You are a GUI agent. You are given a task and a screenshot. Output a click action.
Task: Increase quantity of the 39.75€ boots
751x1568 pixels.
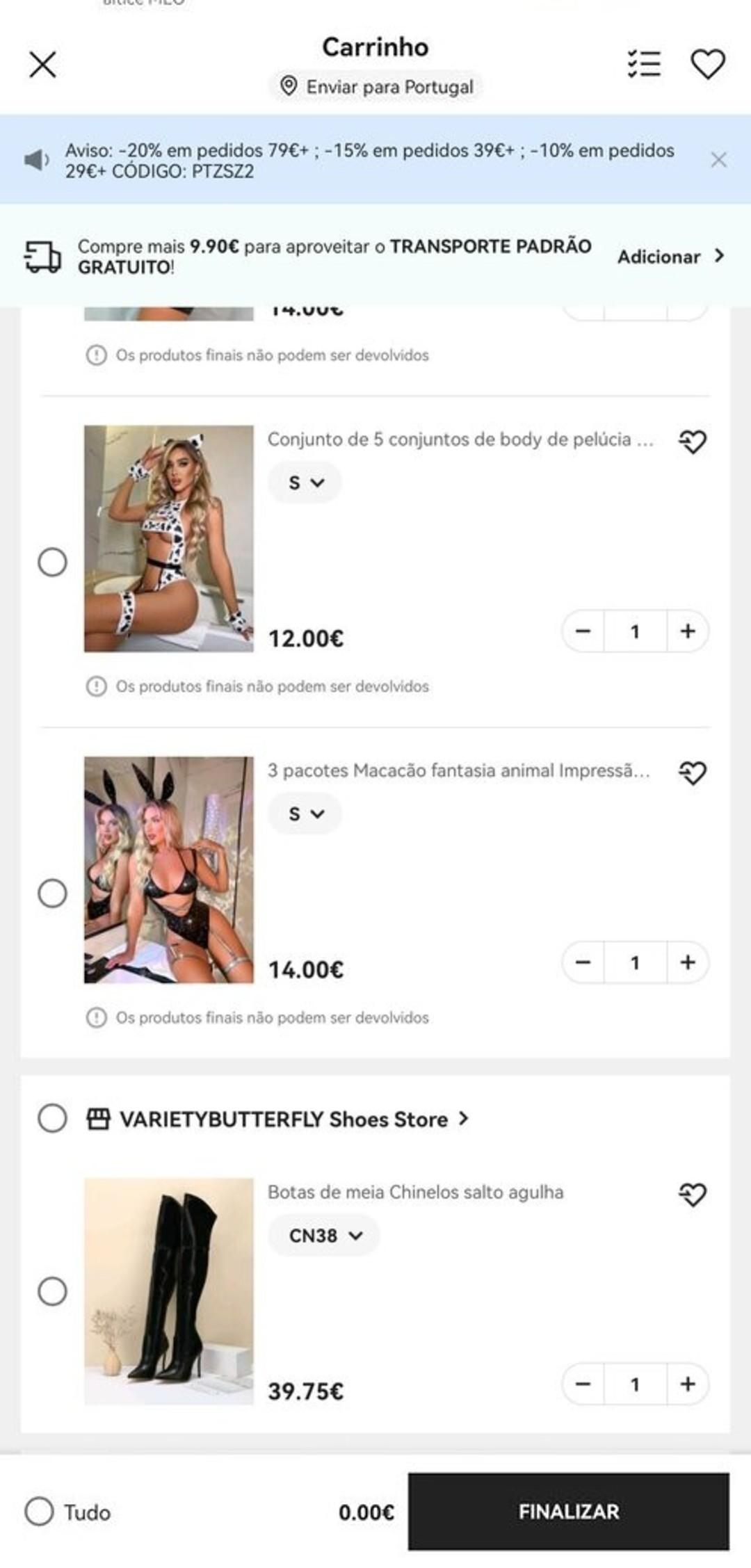click(x=688, y=1384)
